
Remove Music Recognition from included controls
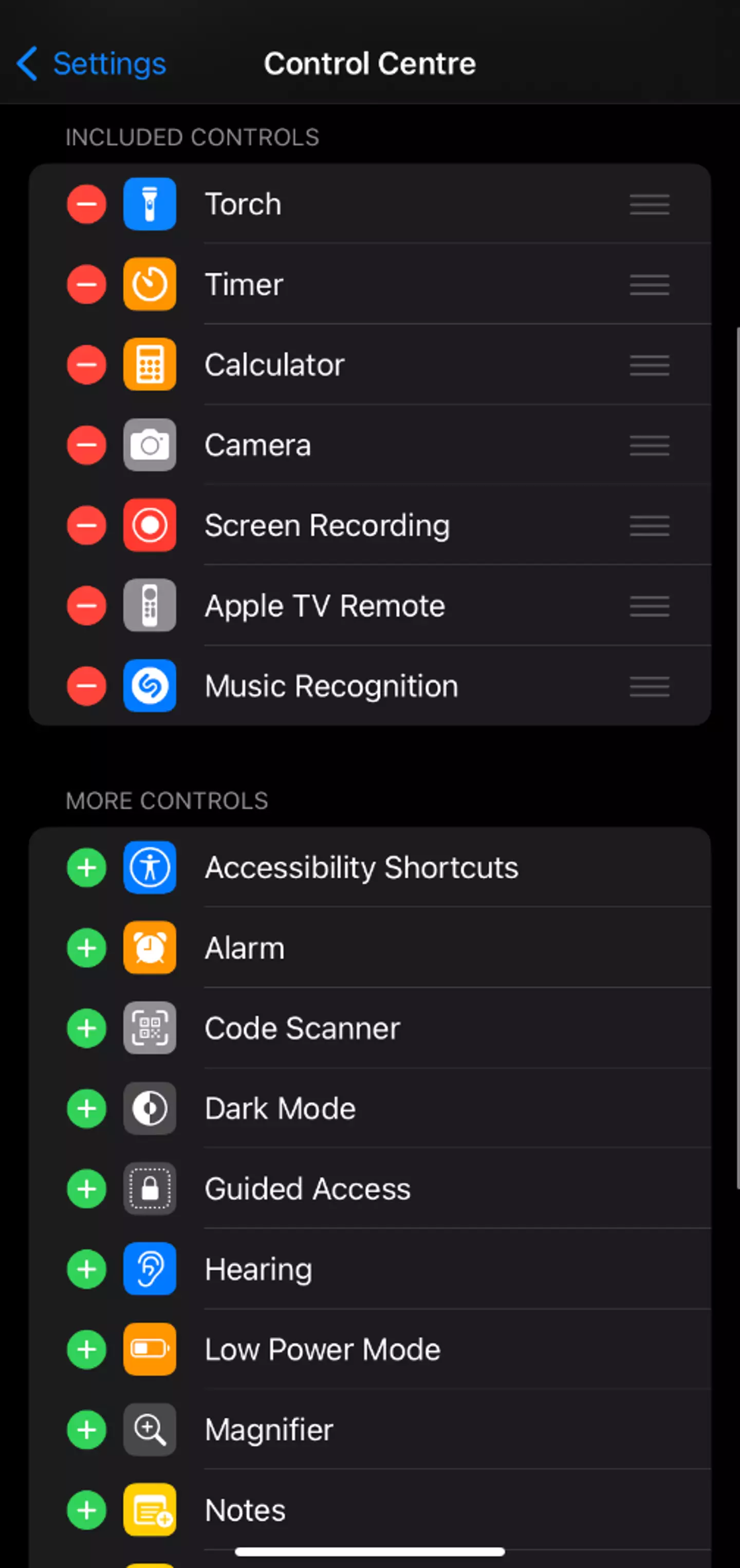coord(86,686)
